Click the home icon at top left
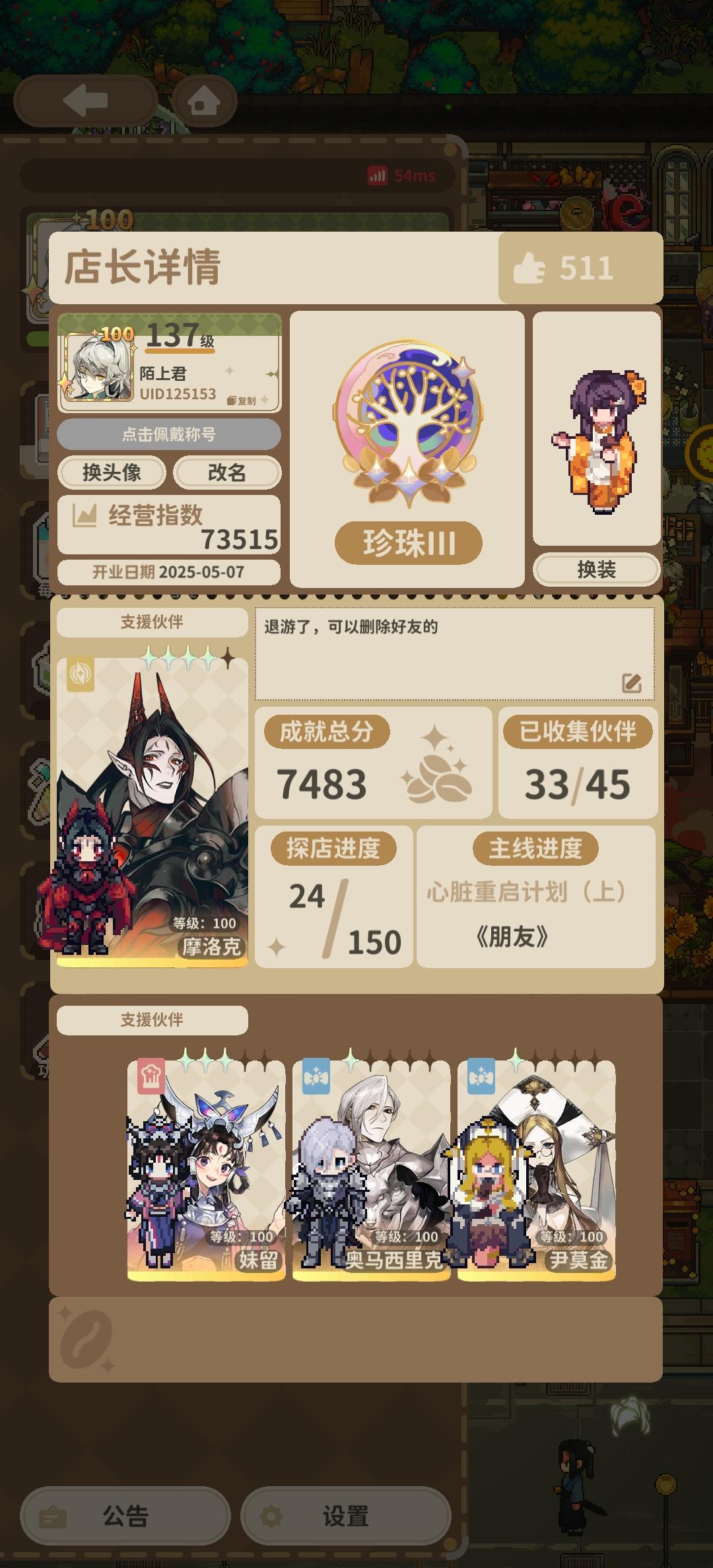This screenshot has height=1568, width=713. point(206,99)
